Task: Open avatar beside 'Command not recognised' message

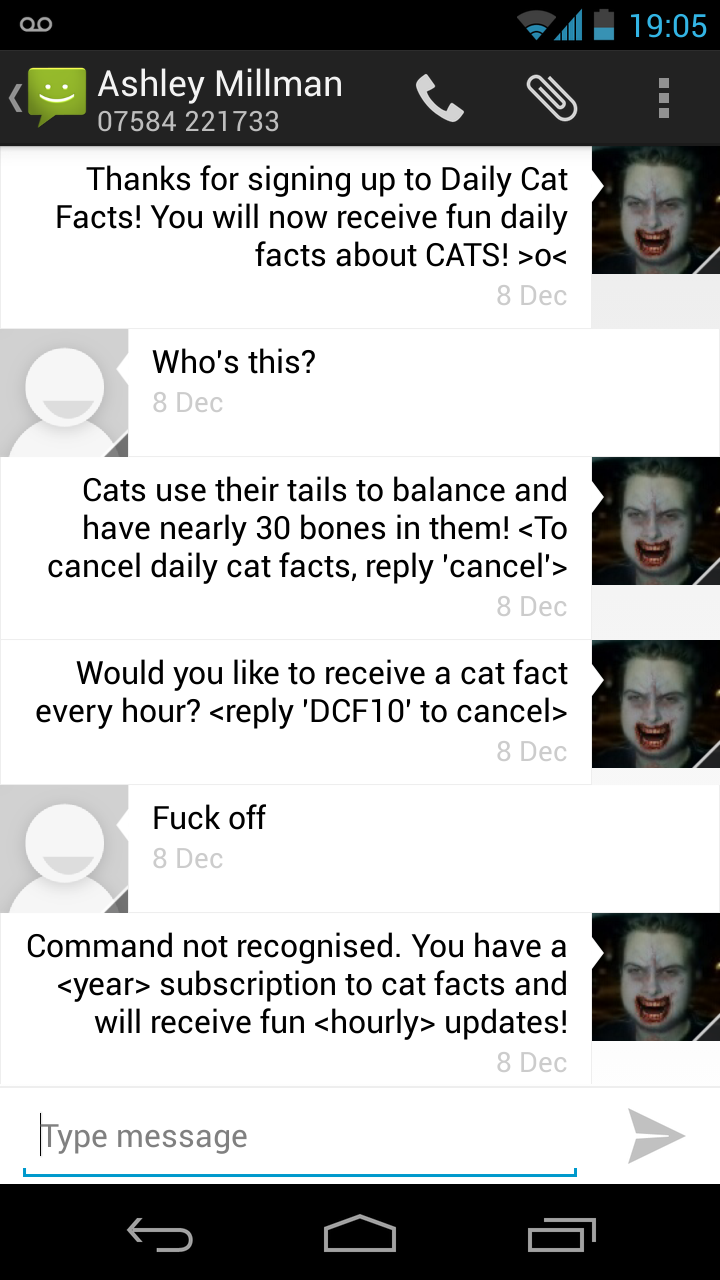Action: (656, 977)
